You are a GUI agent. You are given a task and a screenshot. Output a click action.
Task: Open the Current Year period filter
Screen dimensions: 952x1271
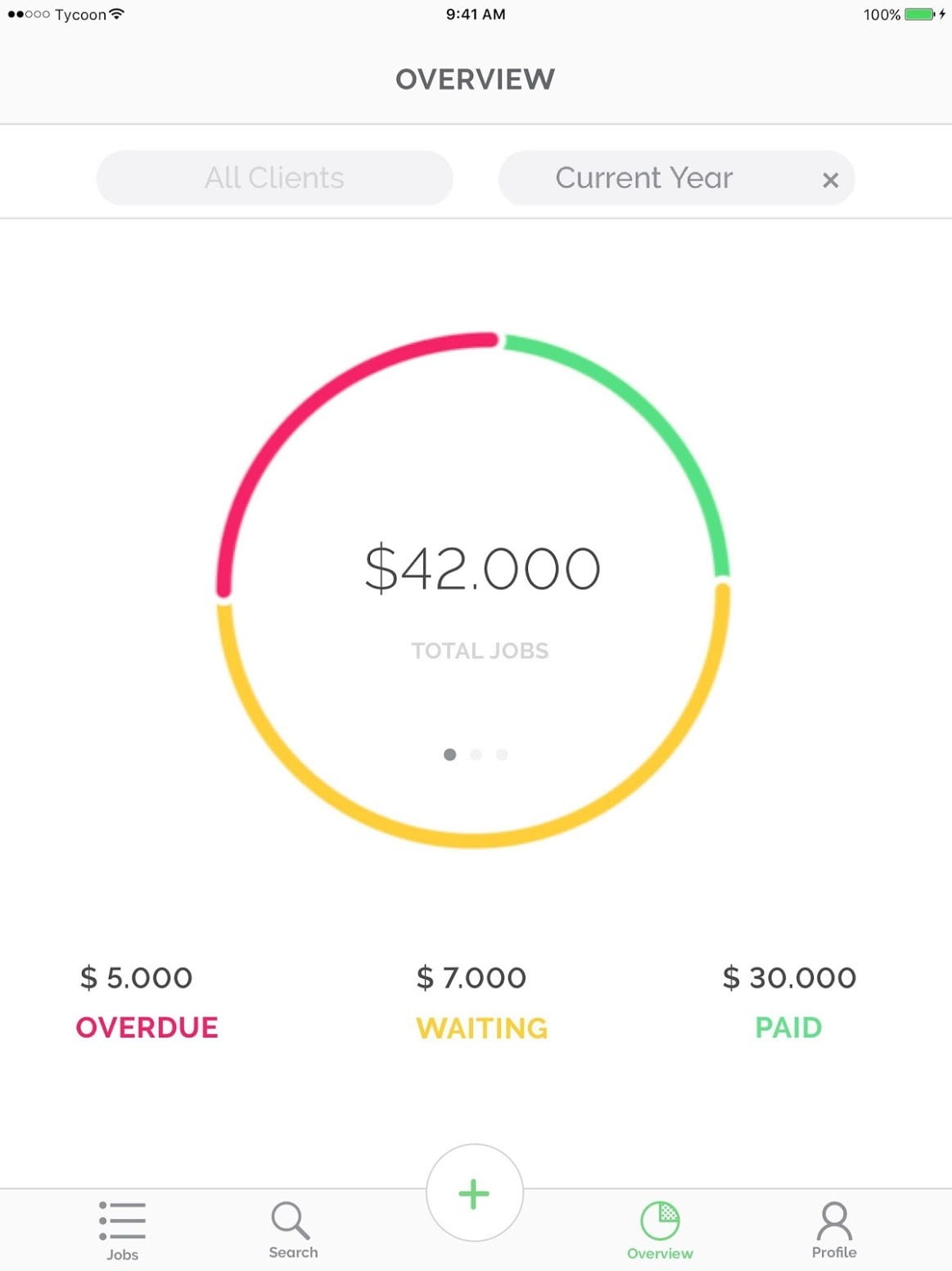click(x=643, y=178)
